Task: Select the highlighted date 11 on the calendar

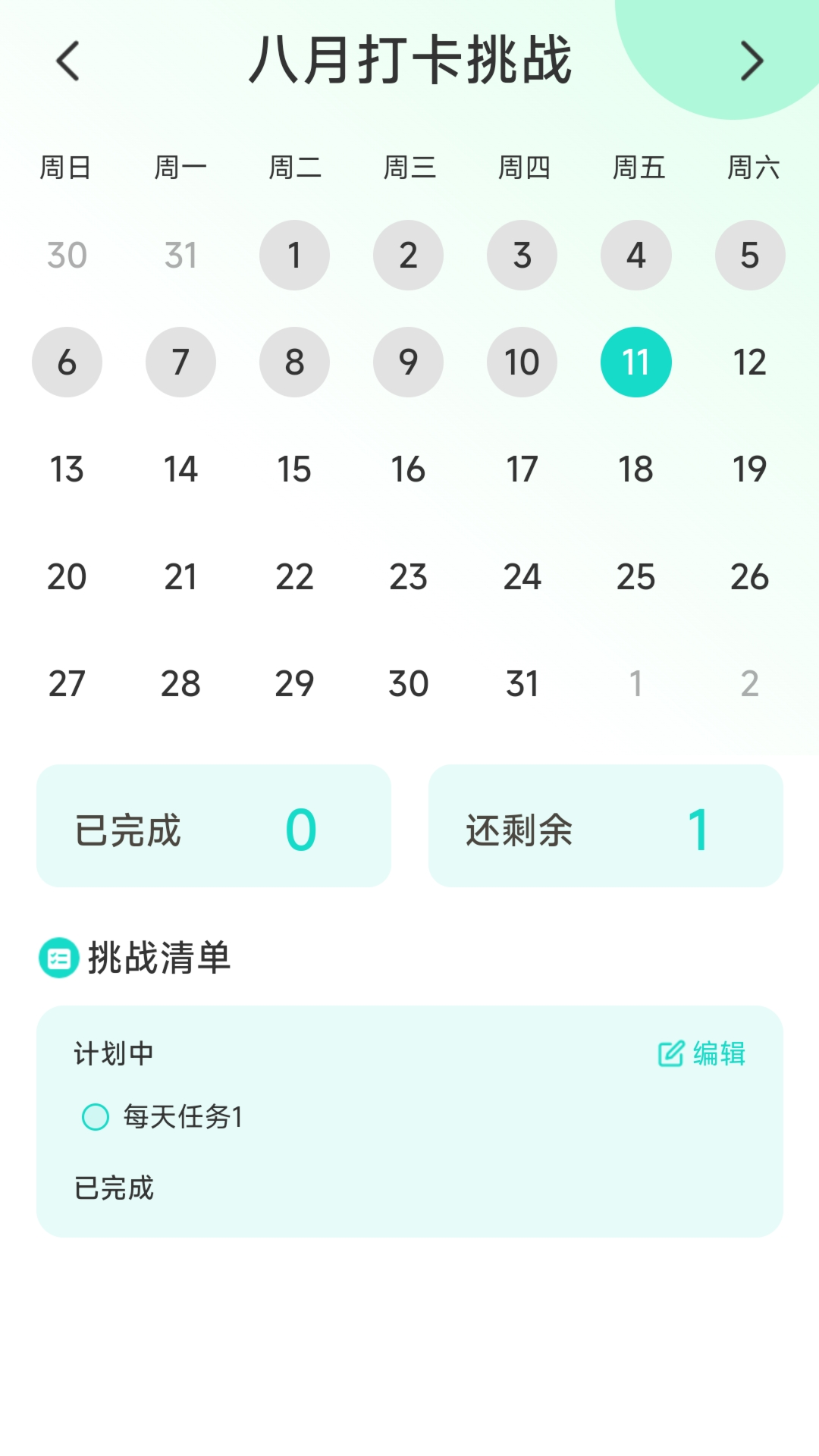Action: pos(635,362)
